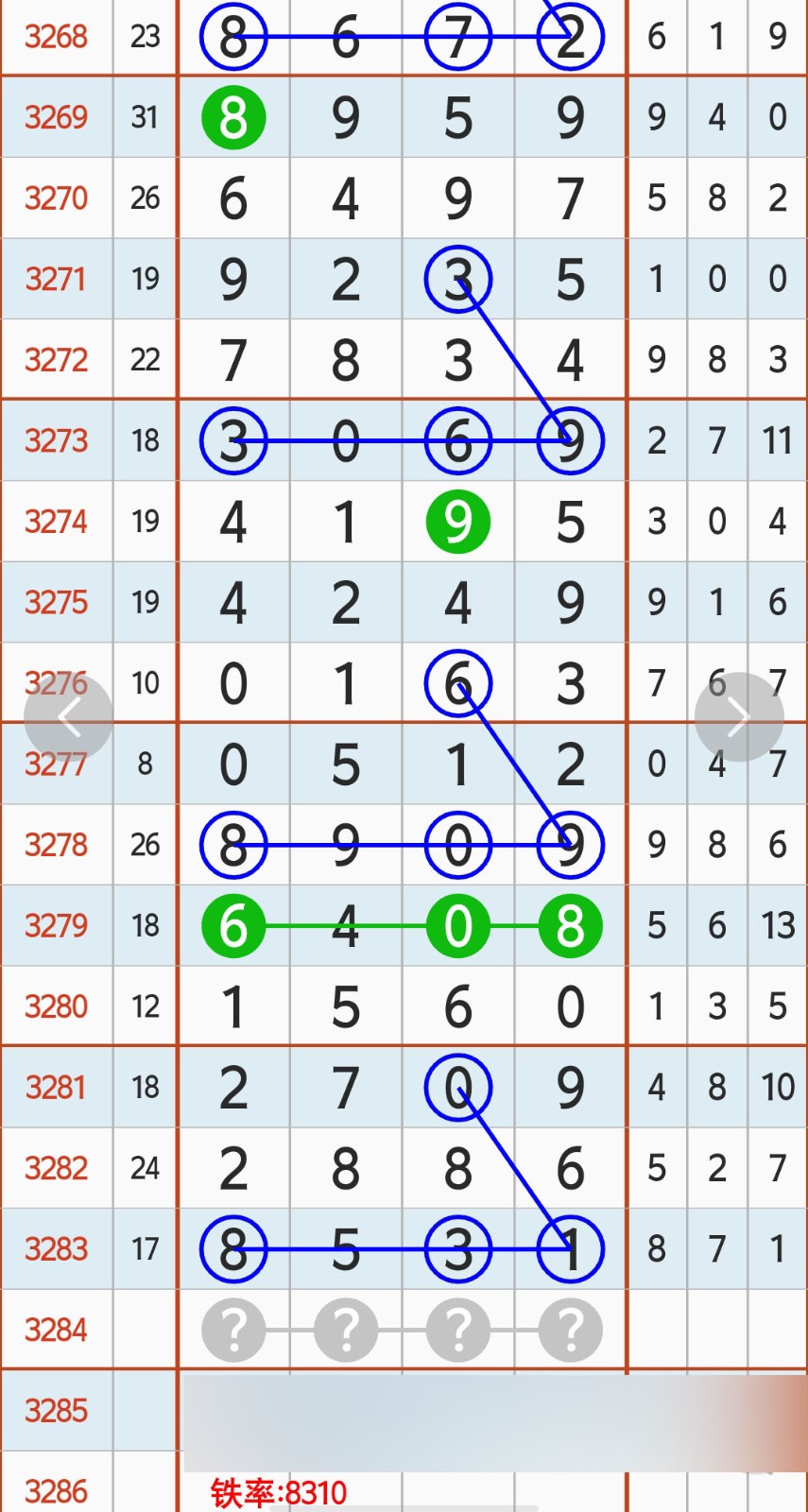808x1512 pixels.
Task: Click the green circled 8 in row 3269
Action: [x=233, y=117]
